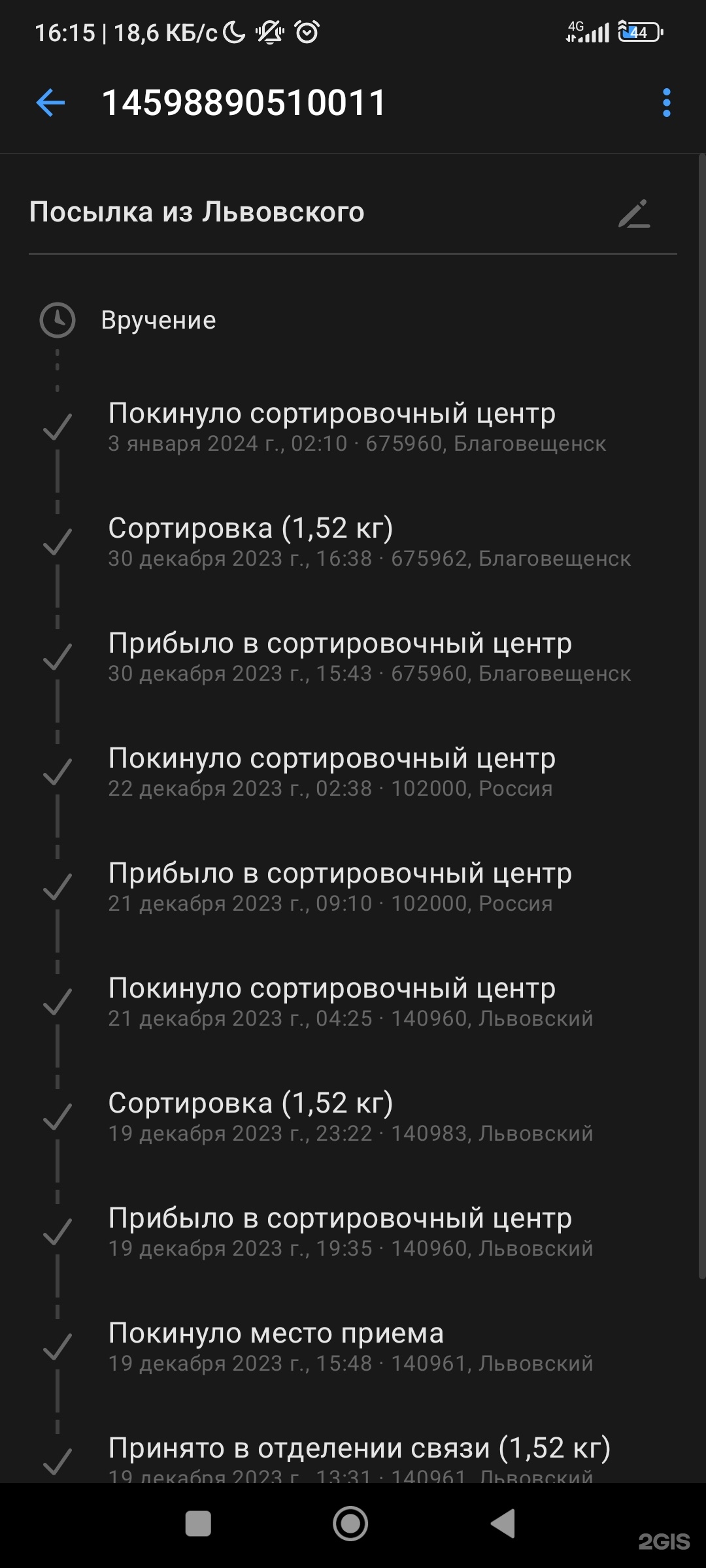706x1568 pixels.
Task: Tap the system home button
Action: pyautogui.click(x=351, y=1524)
